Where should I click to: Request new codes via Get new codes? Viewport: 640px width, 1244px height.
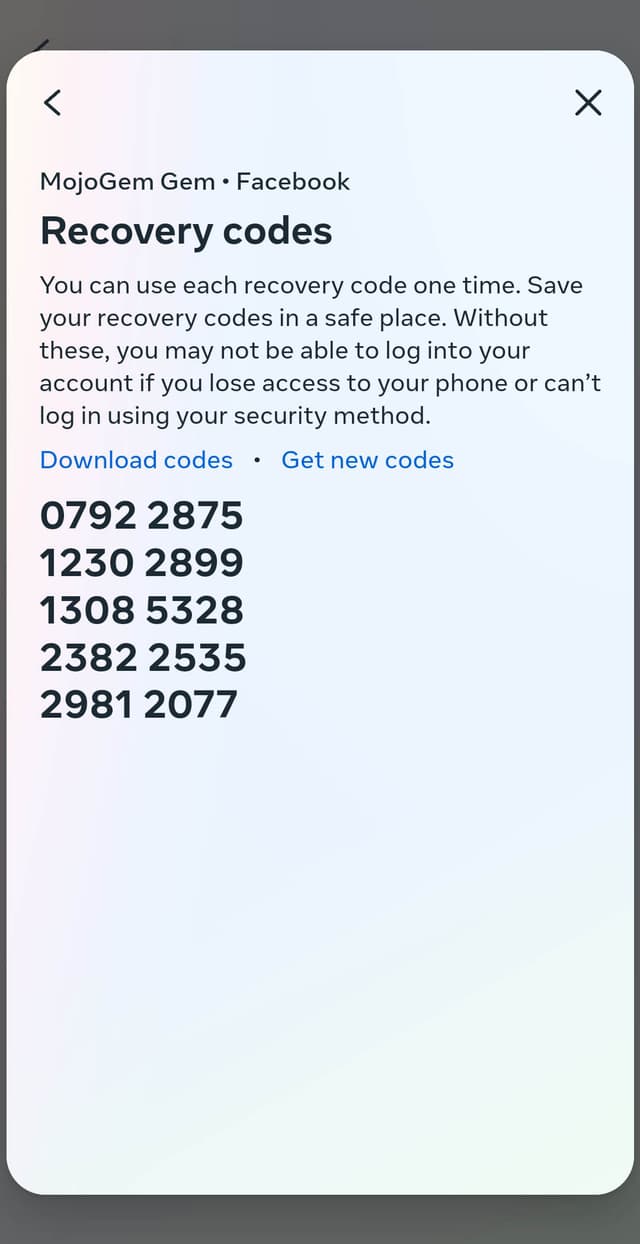367,460
